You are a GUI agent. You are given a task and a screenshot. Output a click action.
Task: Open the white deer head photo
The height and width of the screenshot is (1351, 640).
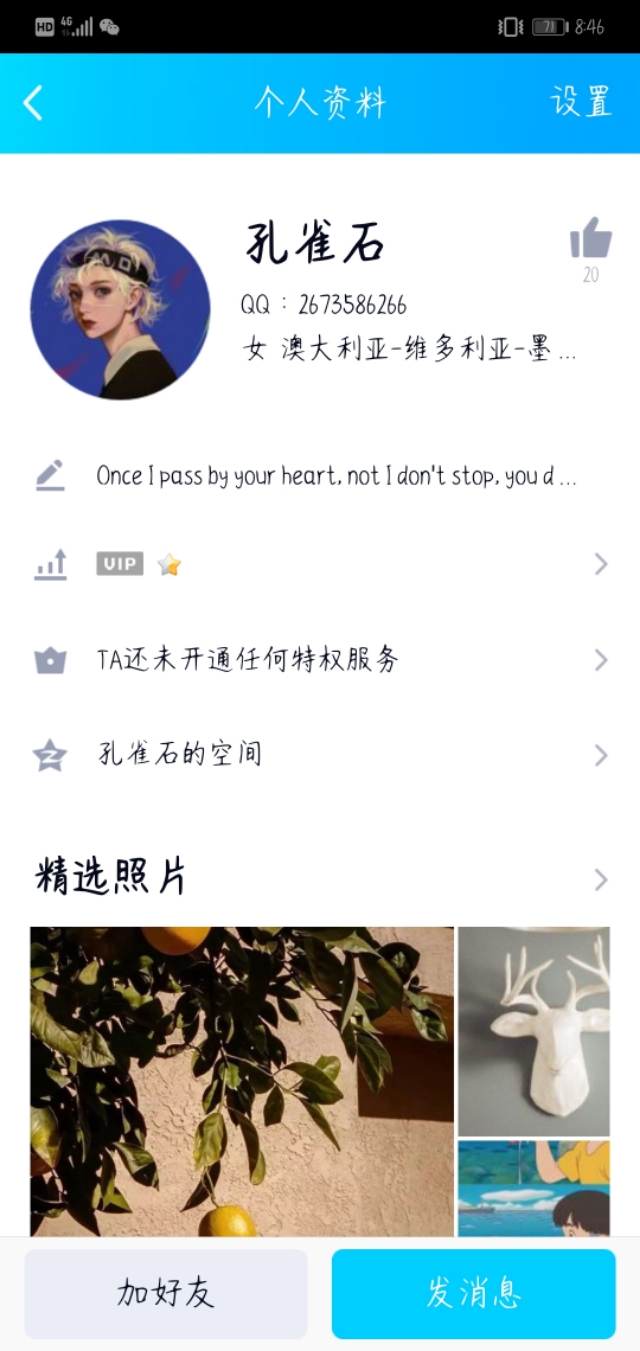534,1030
